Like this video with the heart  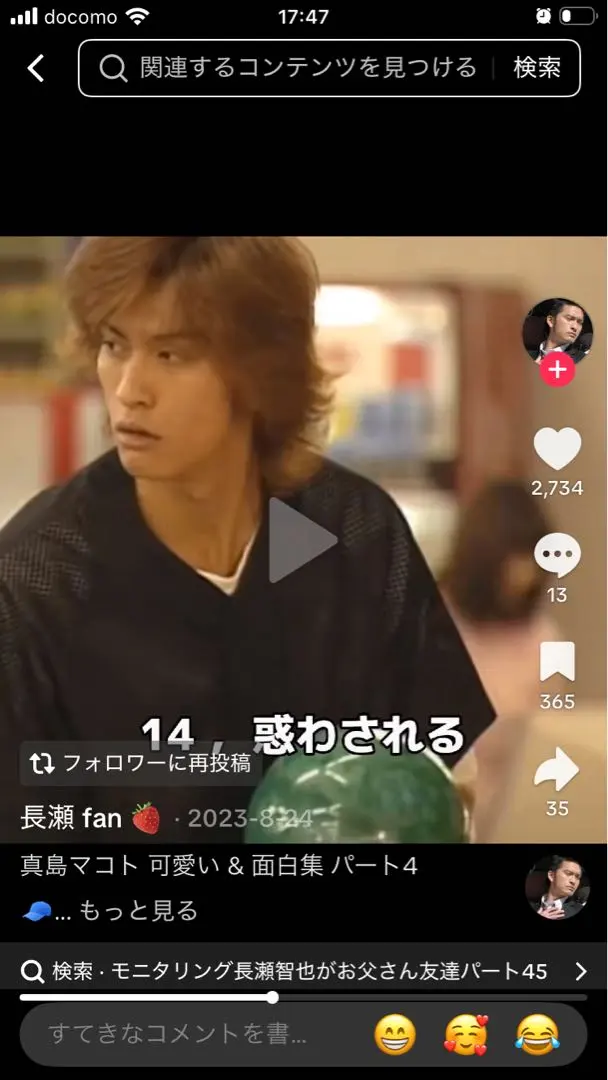click(x=557, y=449)
